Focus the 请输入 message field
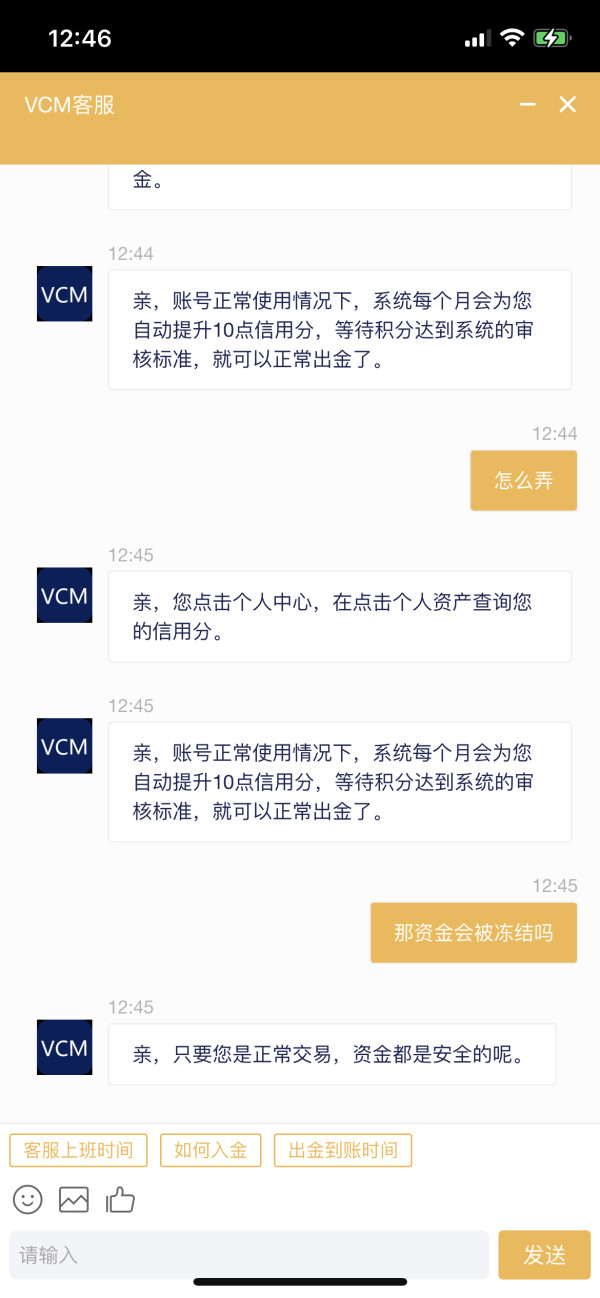Viewport: 600px width, 1298px height. 249,1255
